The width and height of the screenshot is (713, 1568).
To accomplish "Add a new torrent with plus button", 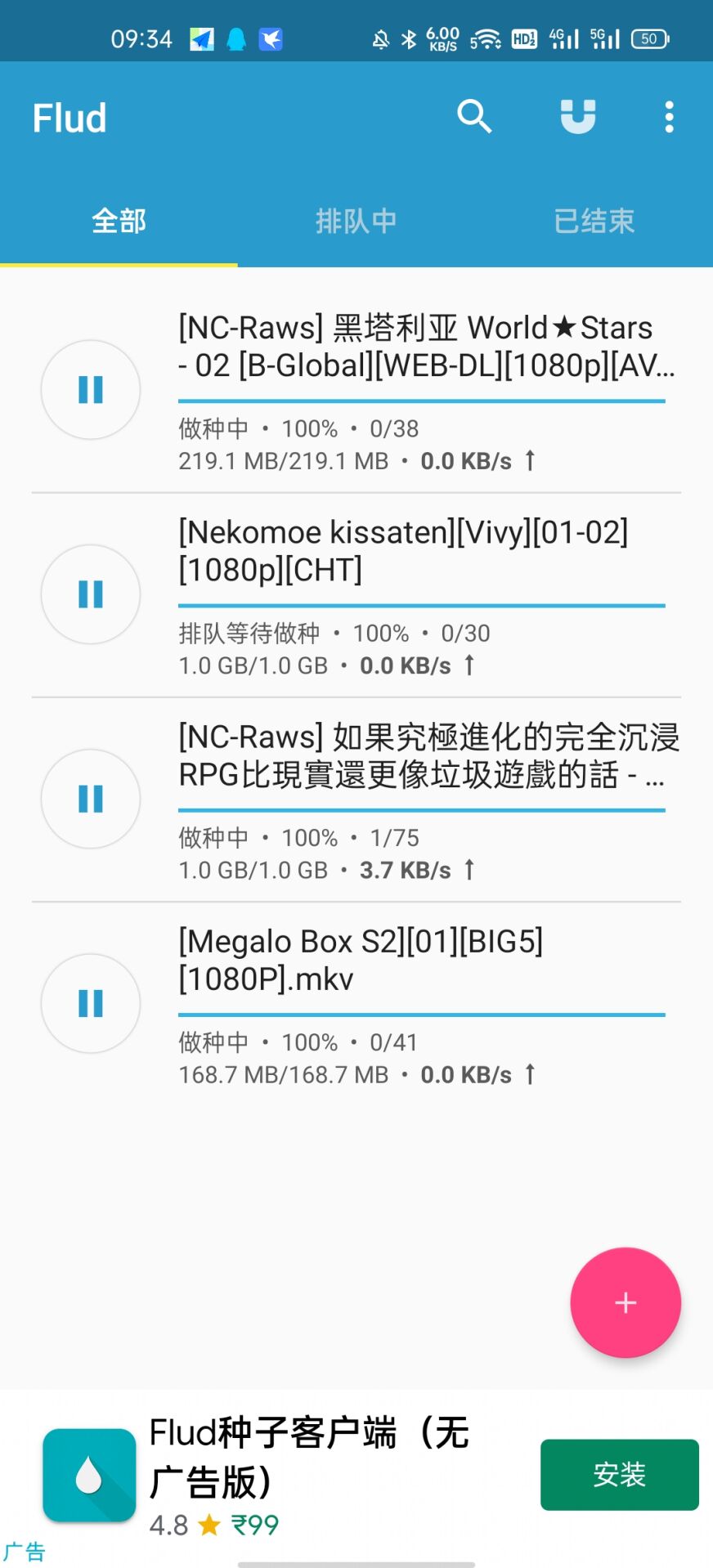I will pyautogui.click(x=626, y=1302).
